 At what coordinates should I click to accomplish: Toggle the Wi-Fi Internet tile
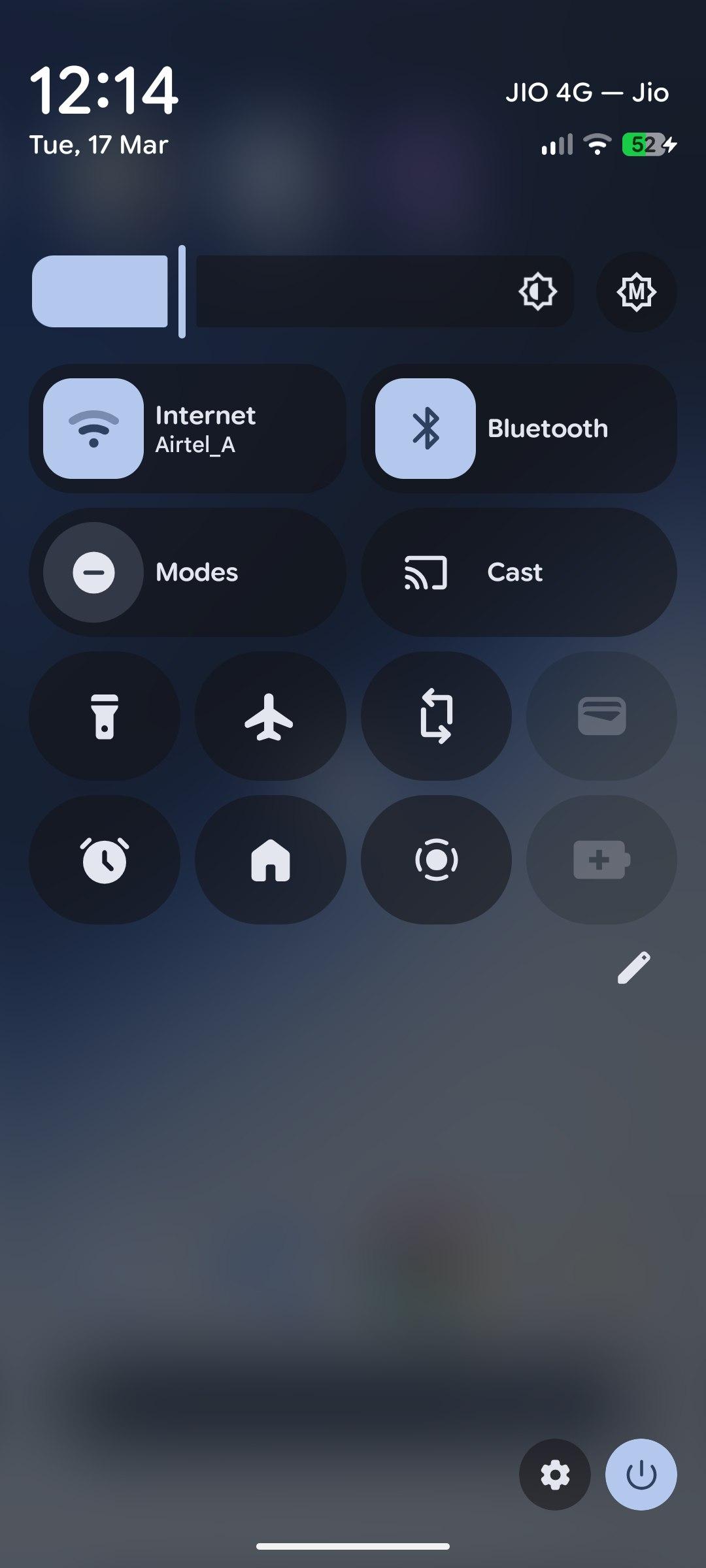[x=93, y=429]
